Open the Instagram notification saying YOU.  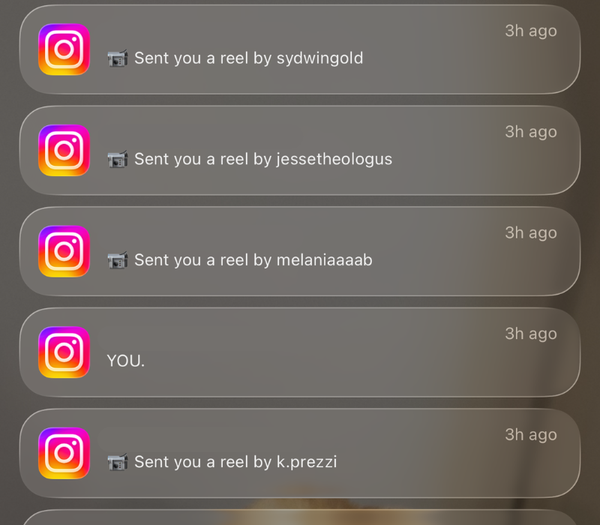[300, 353]
